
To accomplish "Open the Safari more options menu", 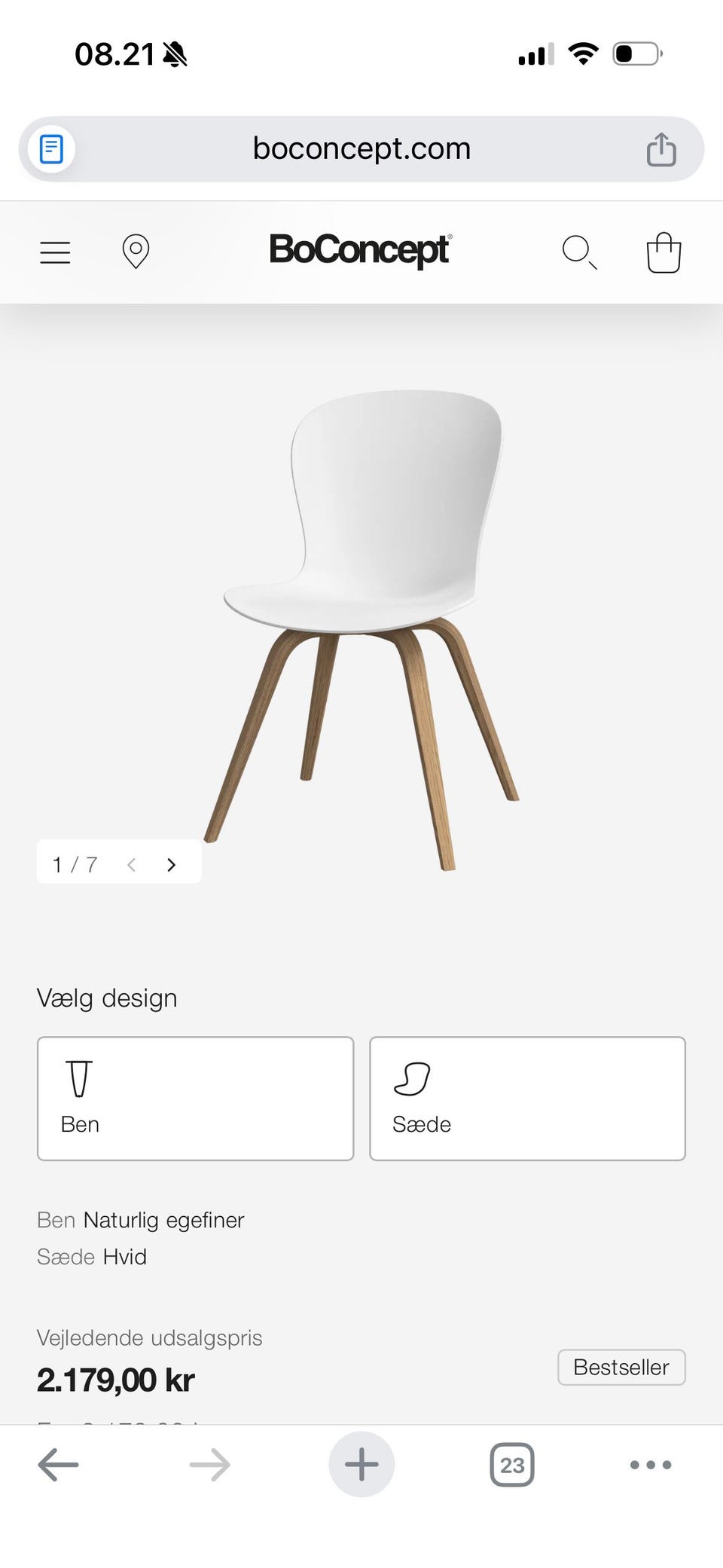I will point(649,1464).
